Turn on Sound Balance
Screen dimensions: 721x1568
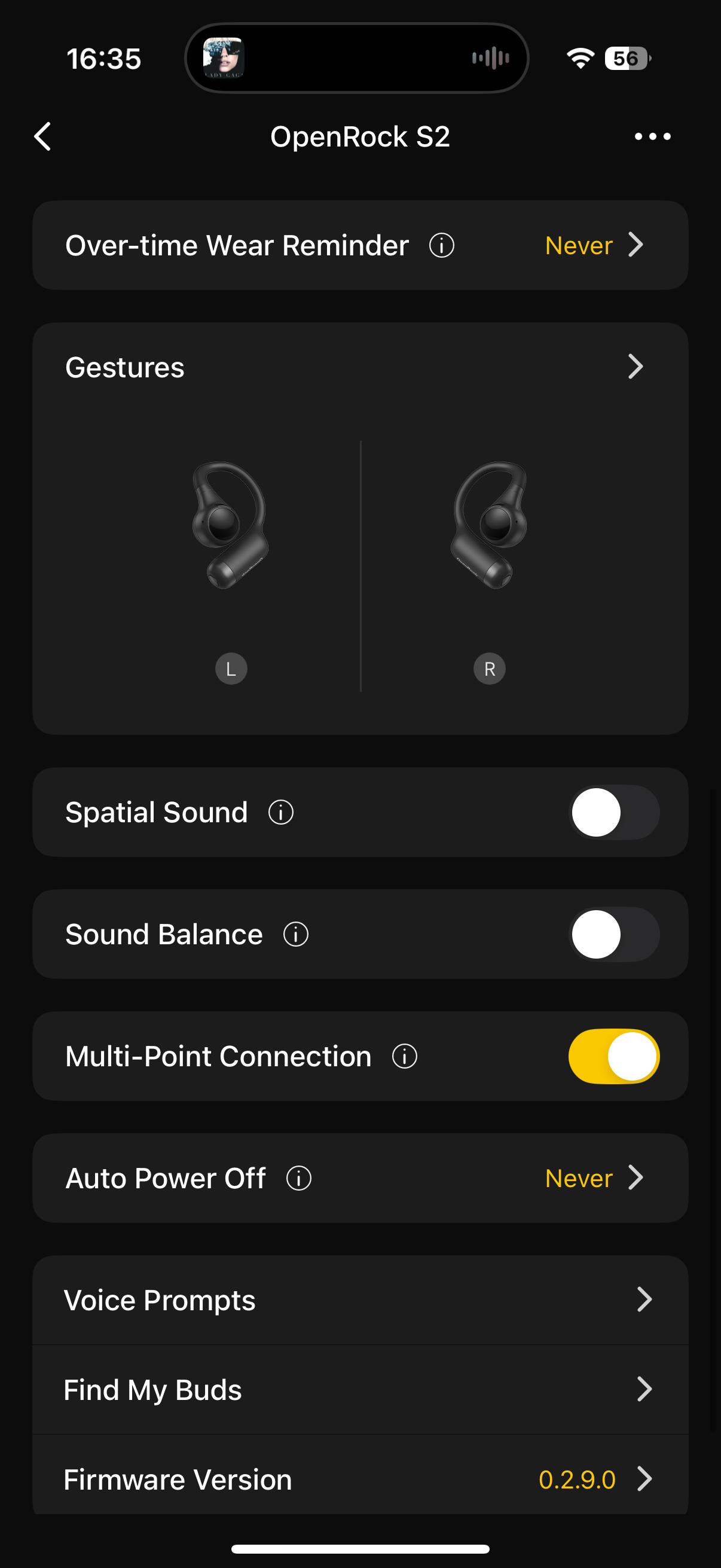(x=613, y=934)
